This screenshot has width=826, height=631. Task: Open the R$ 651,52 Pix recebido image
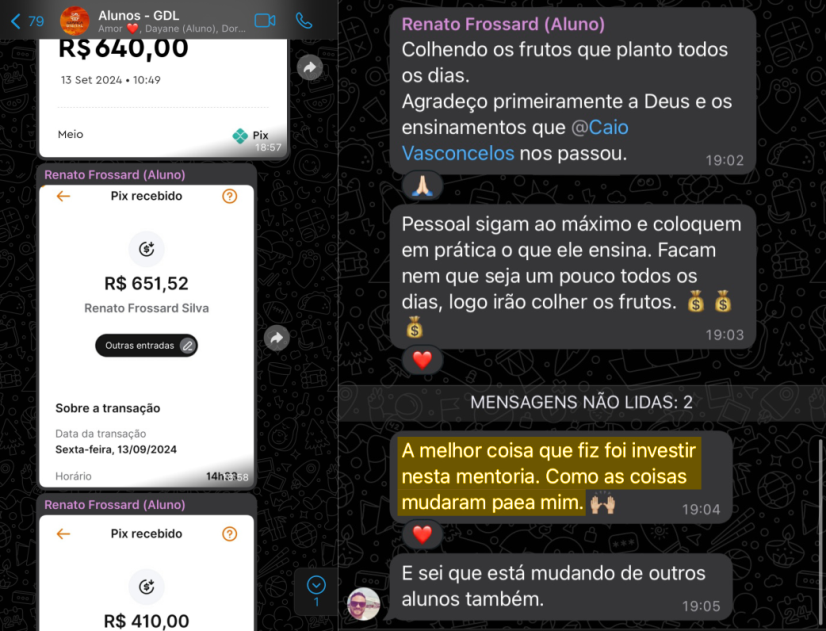point(146,336)
